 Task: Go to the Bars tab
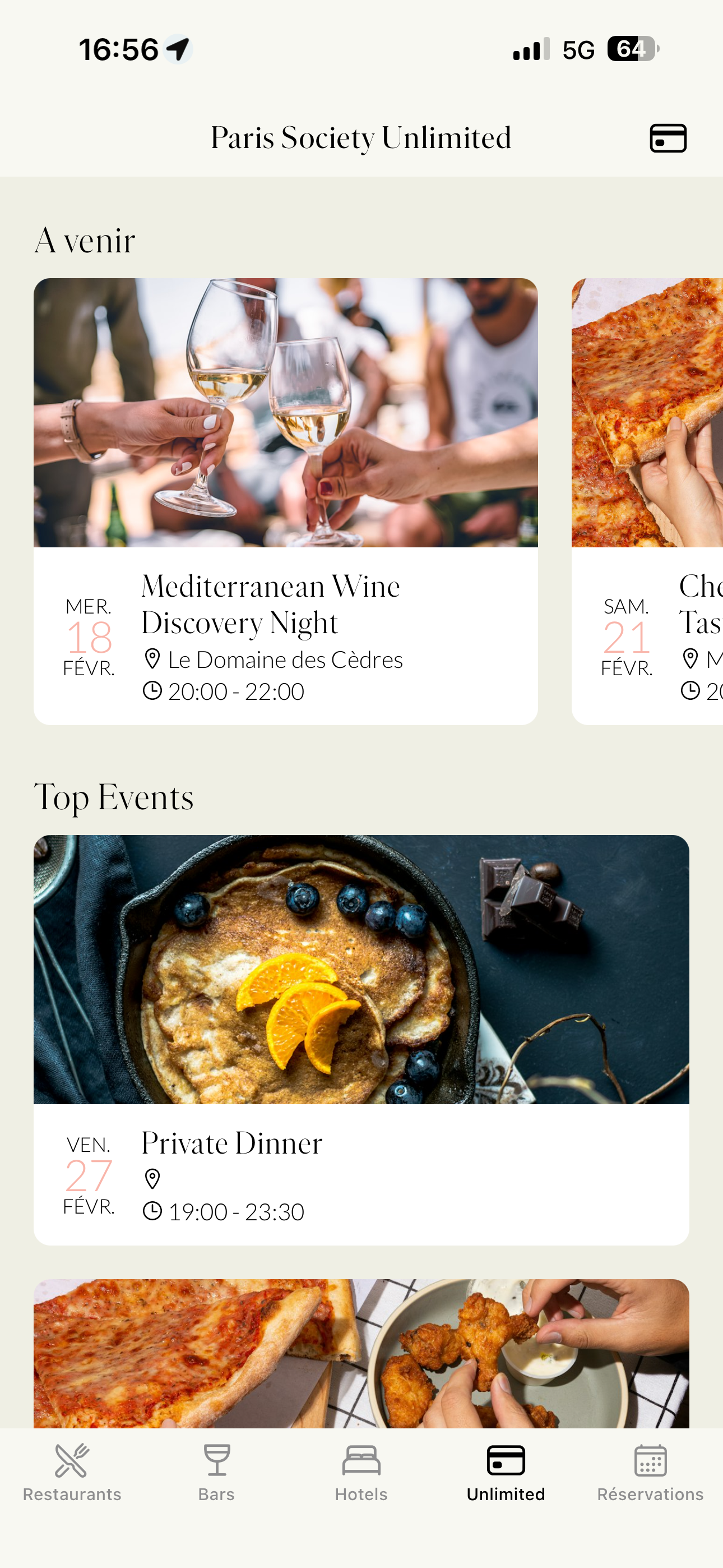(x=217, y=1472)
